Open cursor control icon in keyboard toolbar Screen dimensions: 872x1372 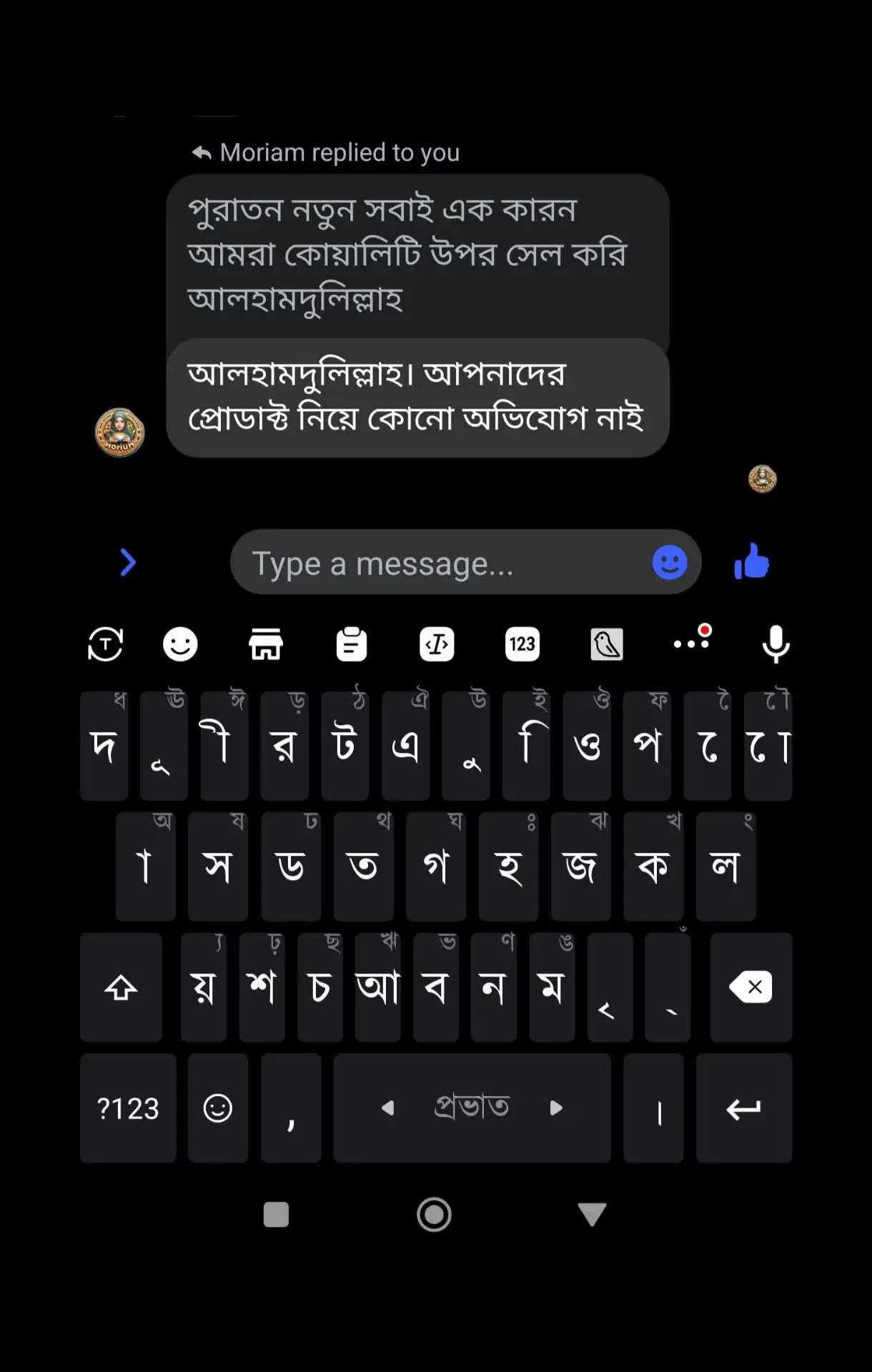(437, 644)
